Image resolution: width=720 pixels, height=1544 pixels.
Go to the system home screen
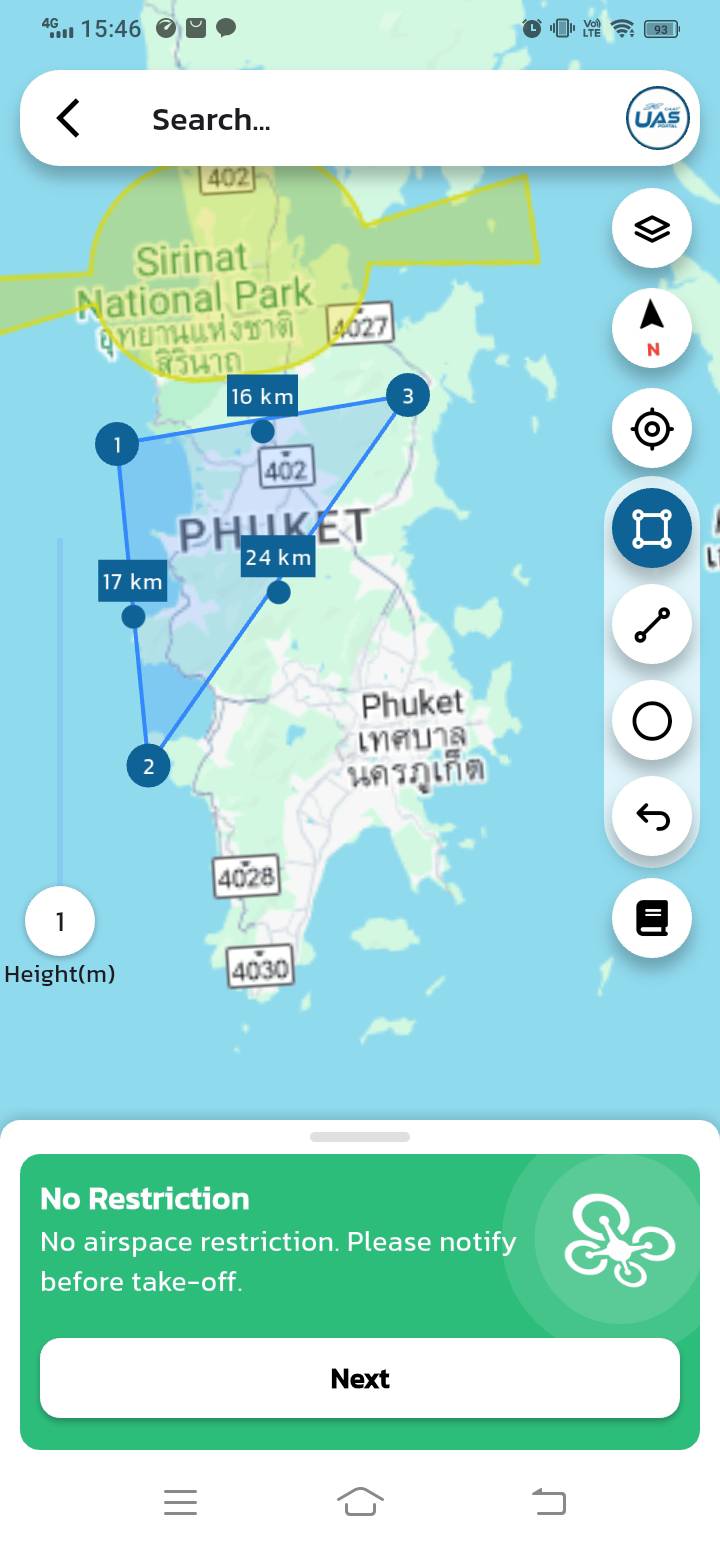[360, 1501]
